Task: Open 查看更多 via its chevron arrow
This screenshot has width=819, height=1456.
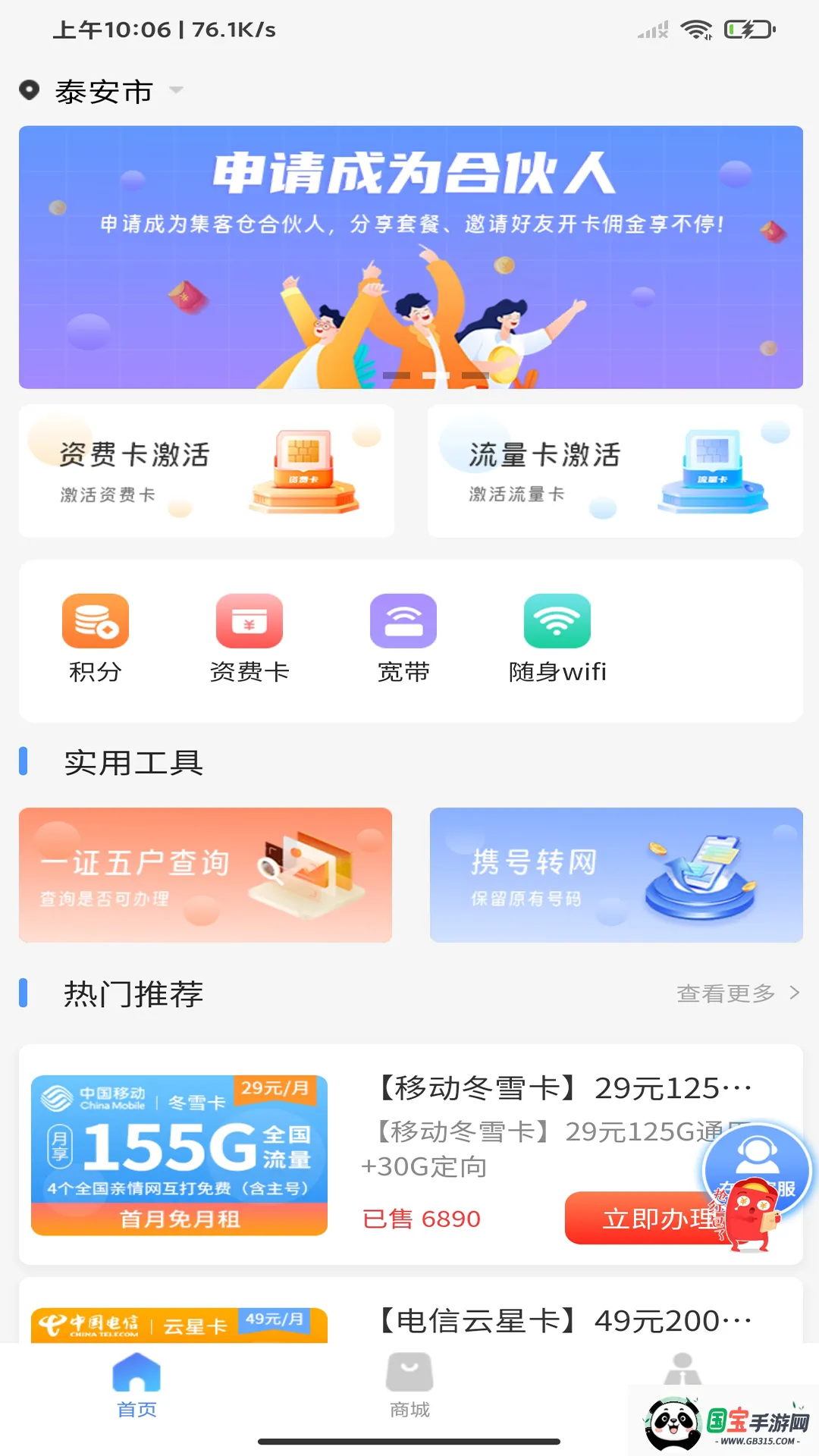Action: 793,991
